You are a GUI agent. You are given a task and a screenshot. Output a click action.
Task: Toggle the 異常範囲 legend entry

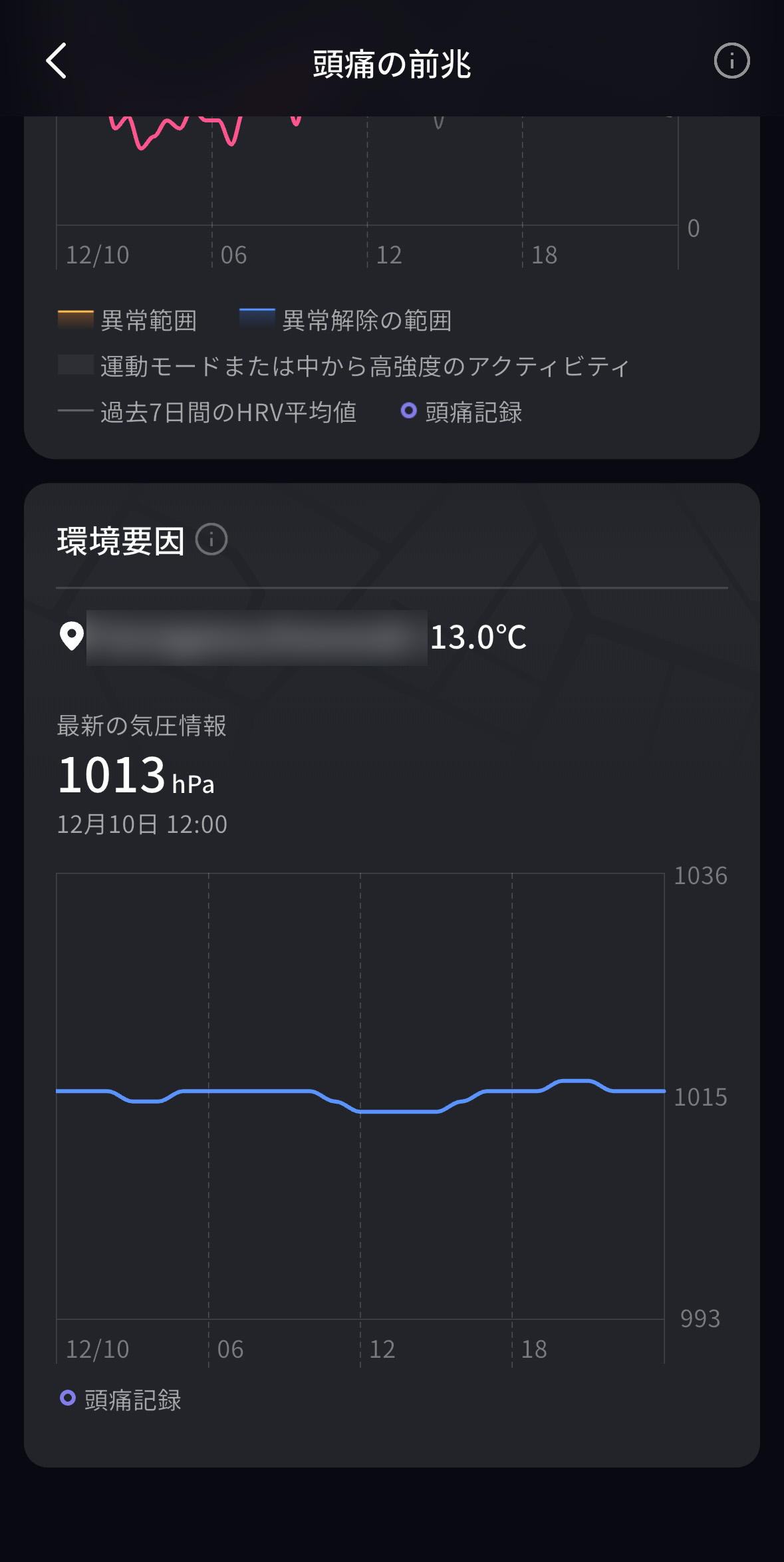pyautogui.click(x=148, y=320)
